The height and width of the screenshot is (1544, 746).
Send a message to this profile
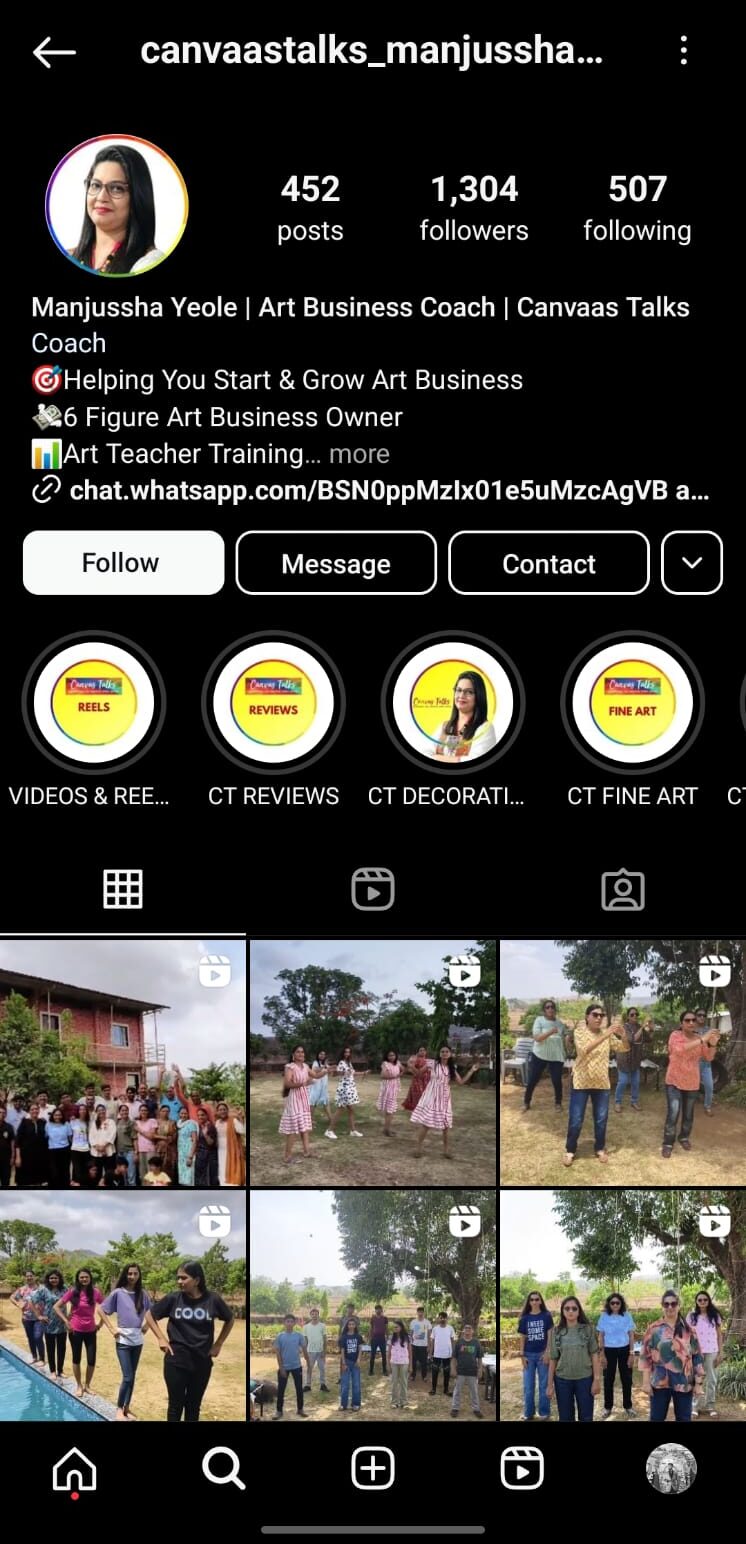[x=336, y=563]
